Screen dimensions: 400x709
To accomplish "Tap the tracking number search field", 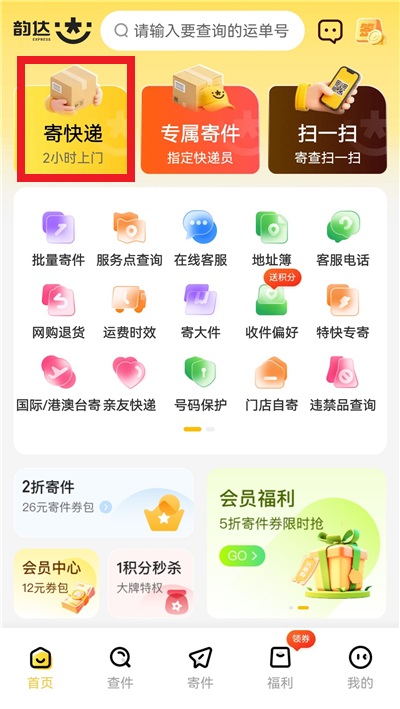I will [202, 31].
